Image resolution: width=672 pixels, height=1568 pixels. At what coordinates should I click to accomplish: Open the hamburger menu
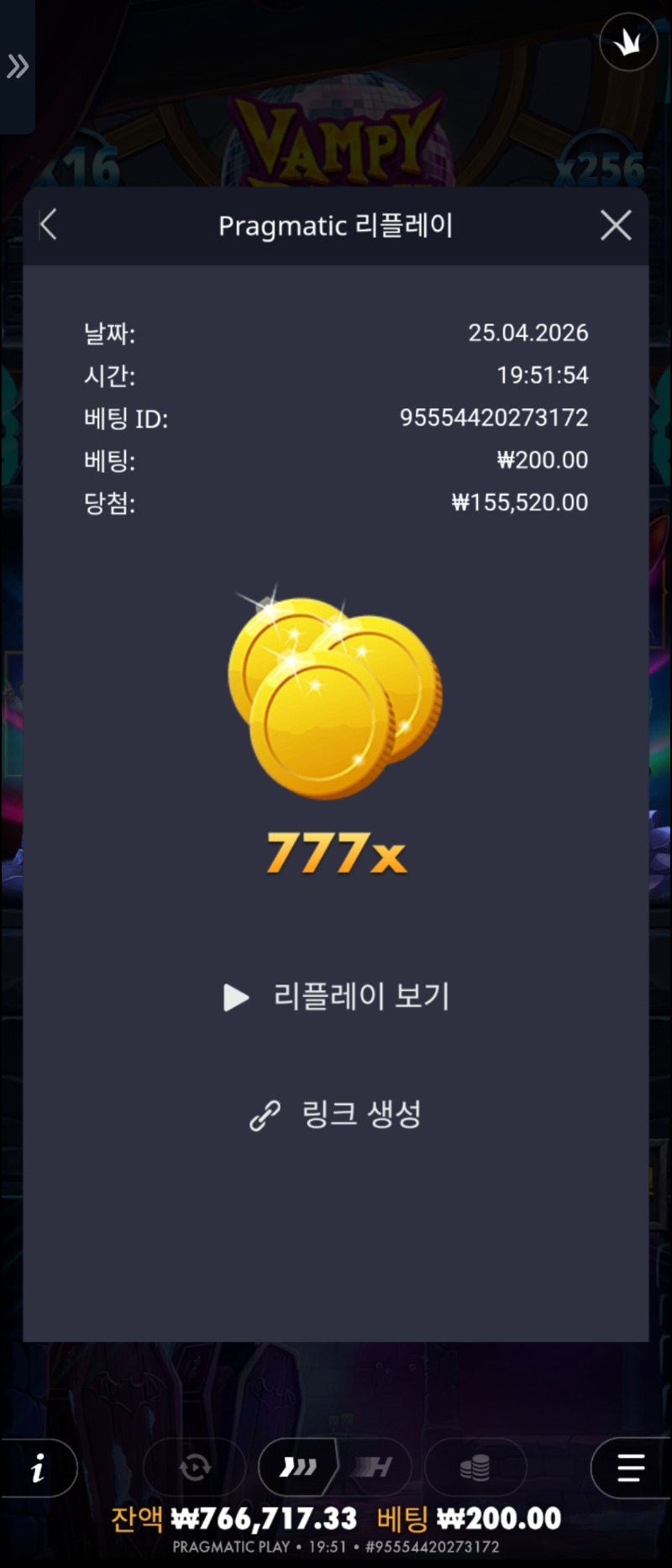630,1468
